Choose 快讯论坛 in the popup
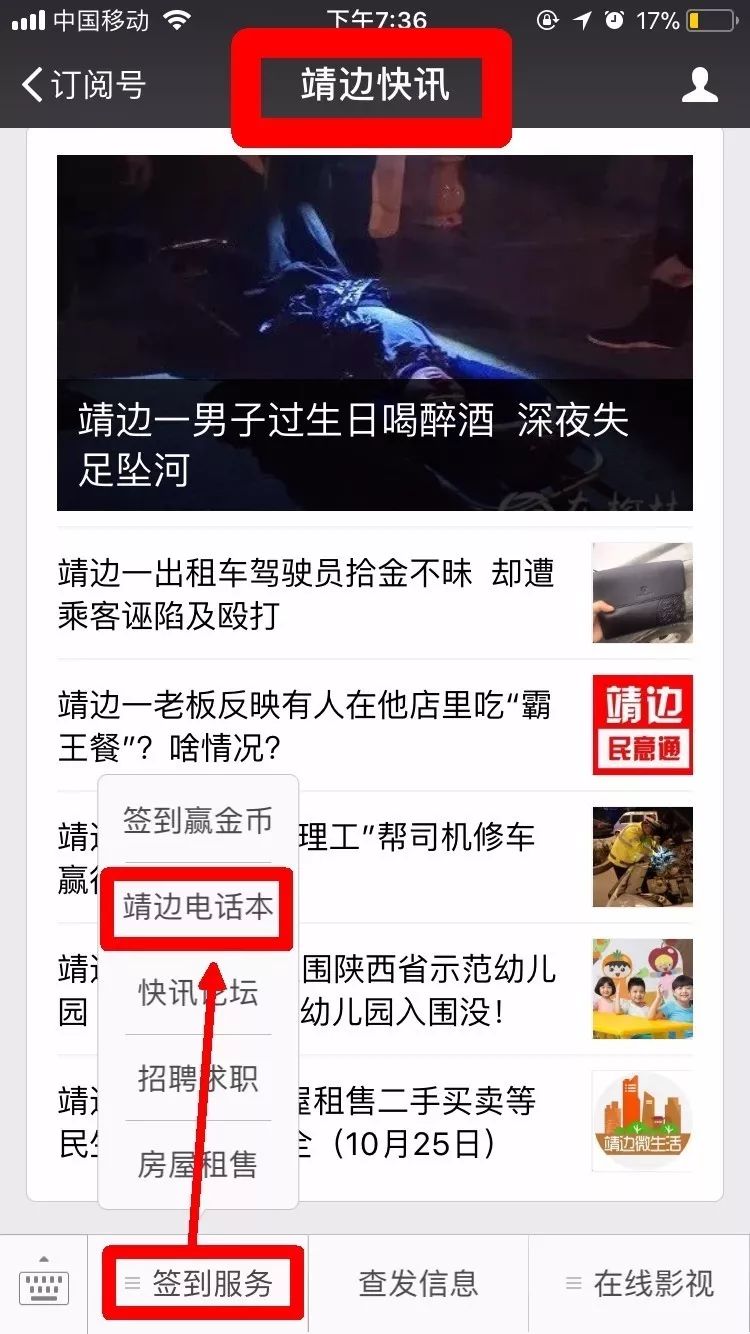 198,993
